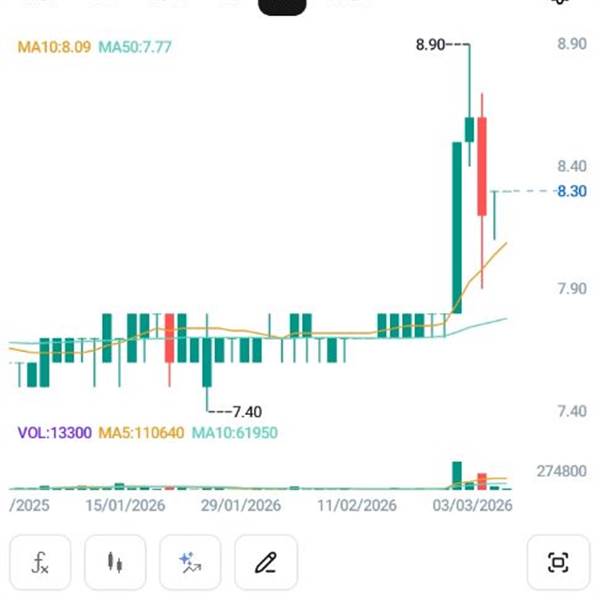Expand the chart to full screen
The width and height of the screenshot is (600, 600).
pyautogui.click(x=558, y=562)
